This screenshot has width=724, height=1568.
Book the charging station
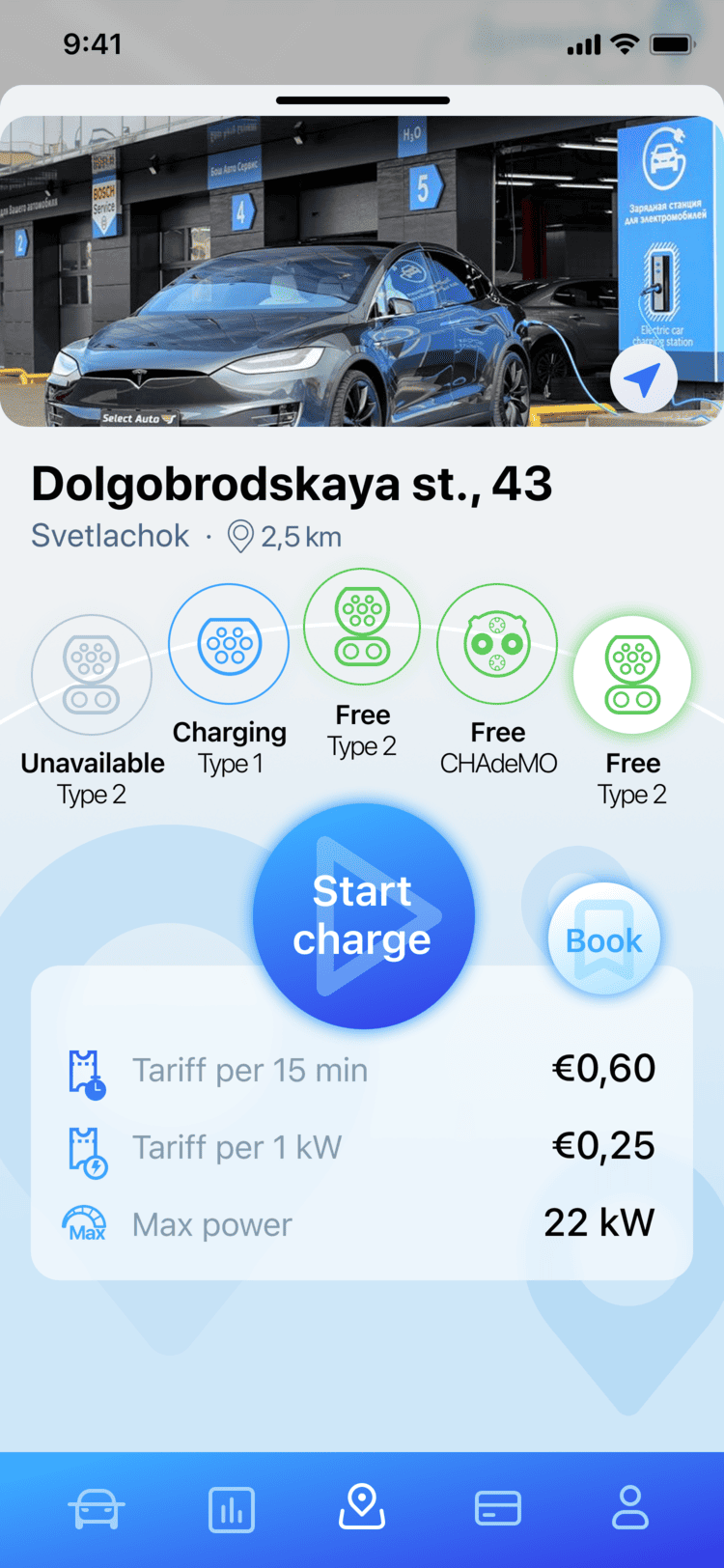602,938
